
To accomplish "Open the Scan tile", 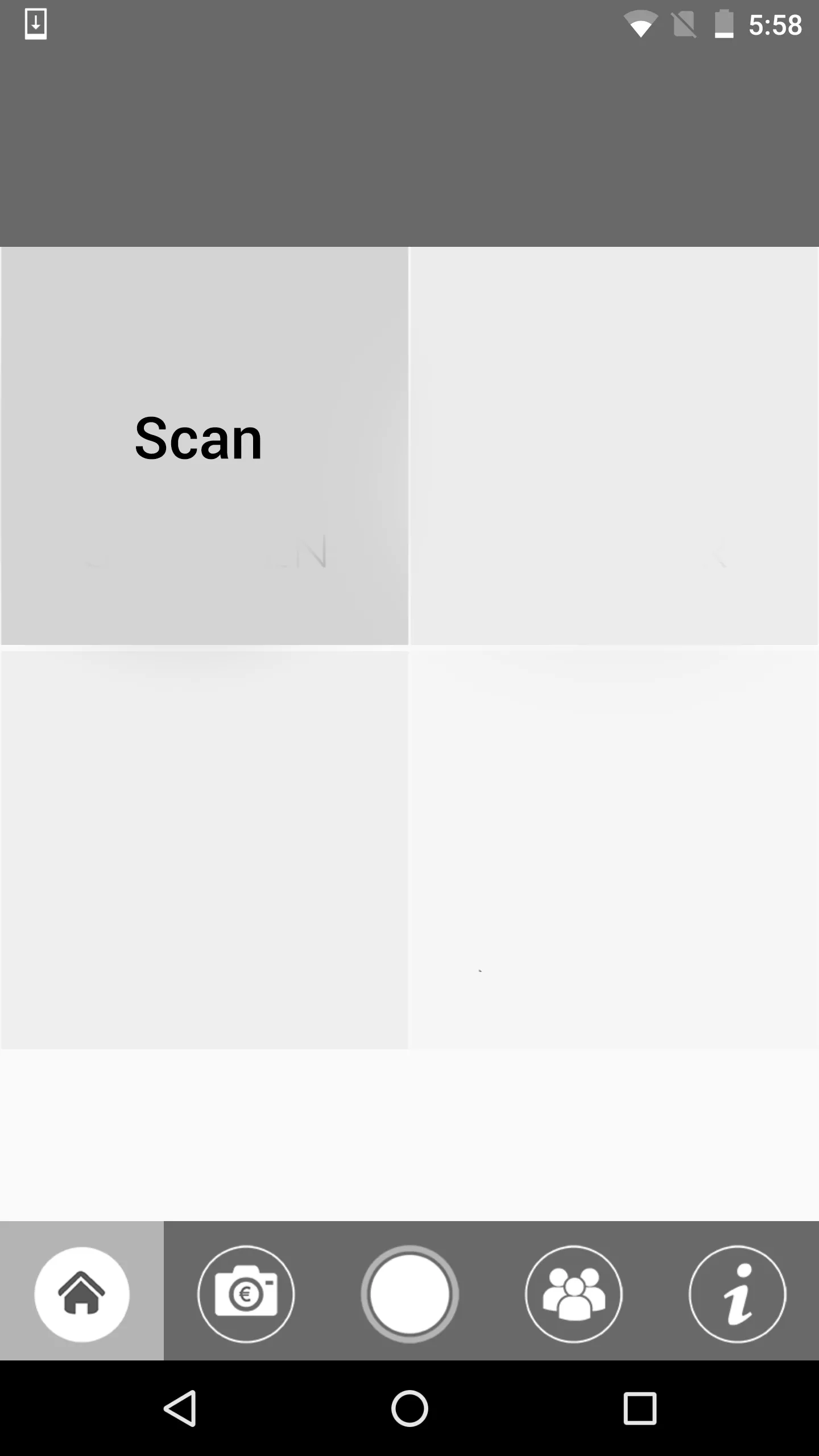I will coord(204,445).
